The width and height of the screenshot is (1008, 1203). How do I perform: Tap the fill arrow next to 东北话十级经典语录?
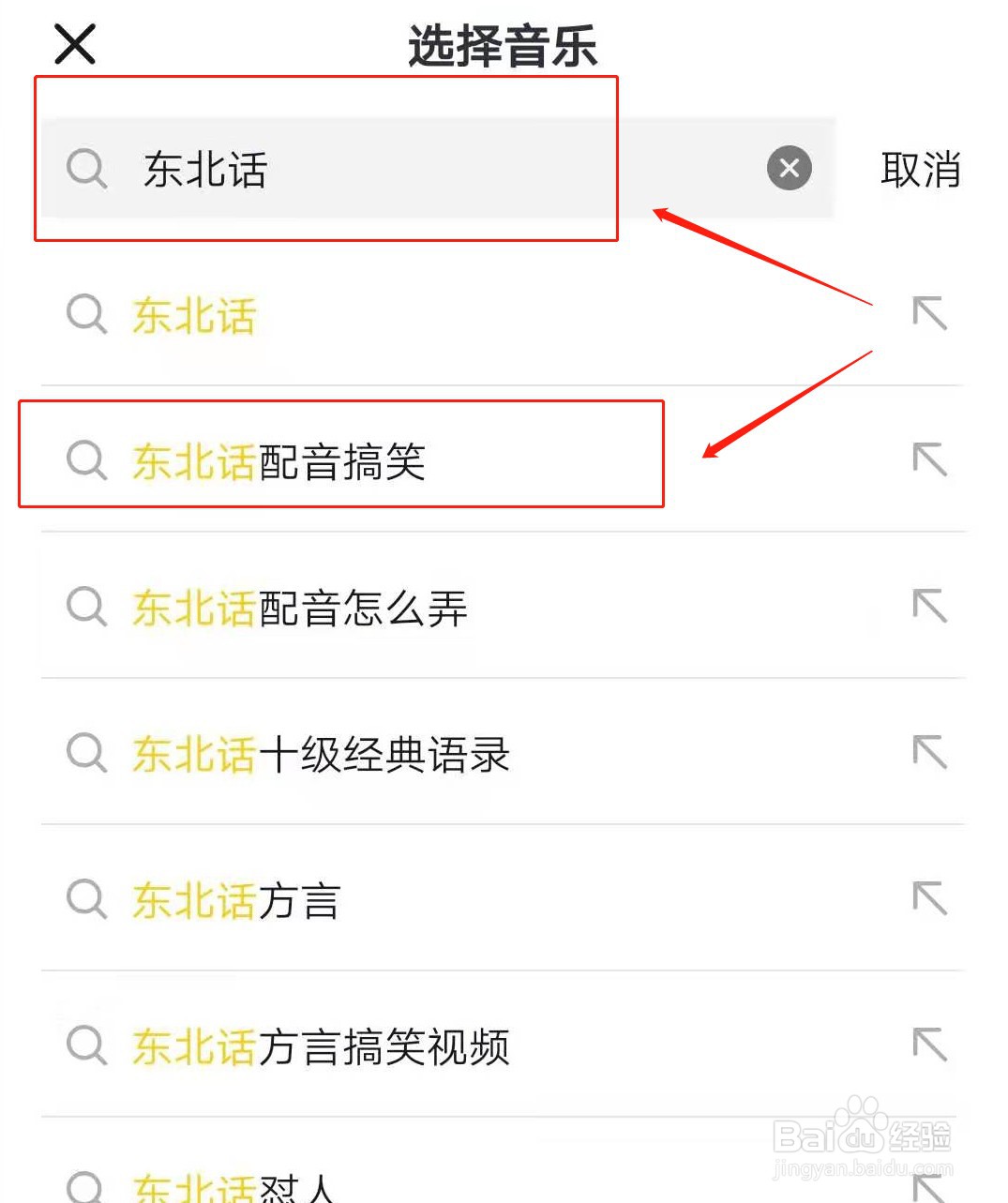(x=930, y=754)
